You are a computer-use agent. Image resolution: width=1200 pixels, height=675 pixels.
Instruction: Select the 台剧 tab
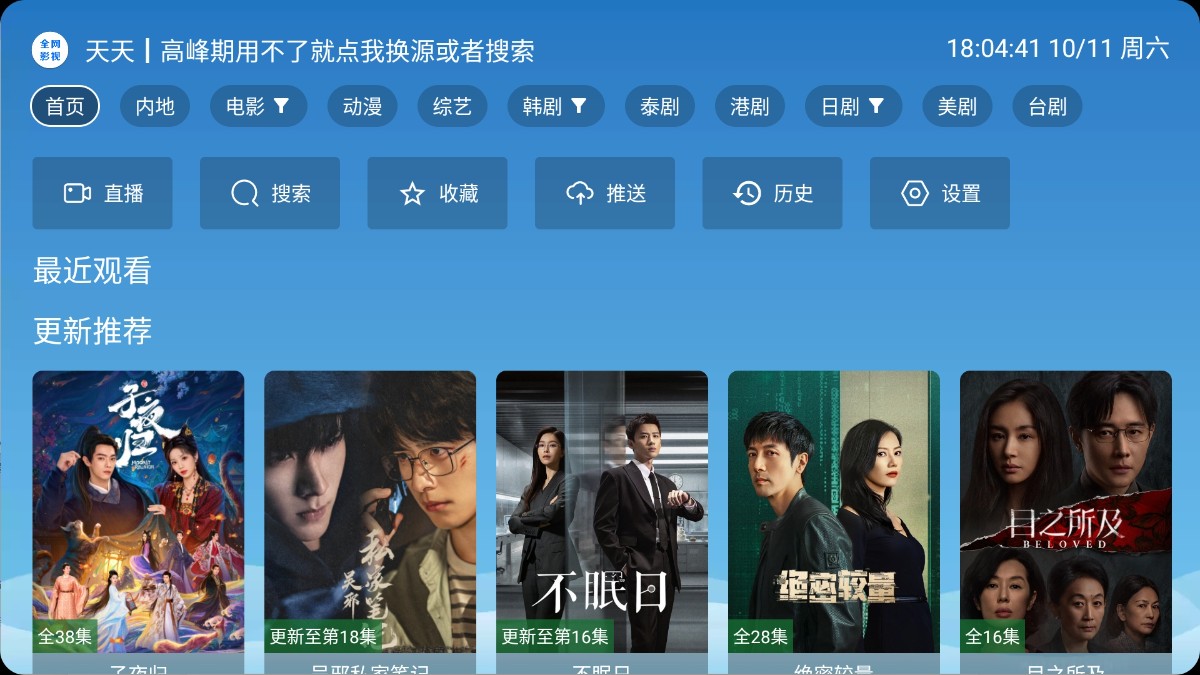coord(1047,107)
